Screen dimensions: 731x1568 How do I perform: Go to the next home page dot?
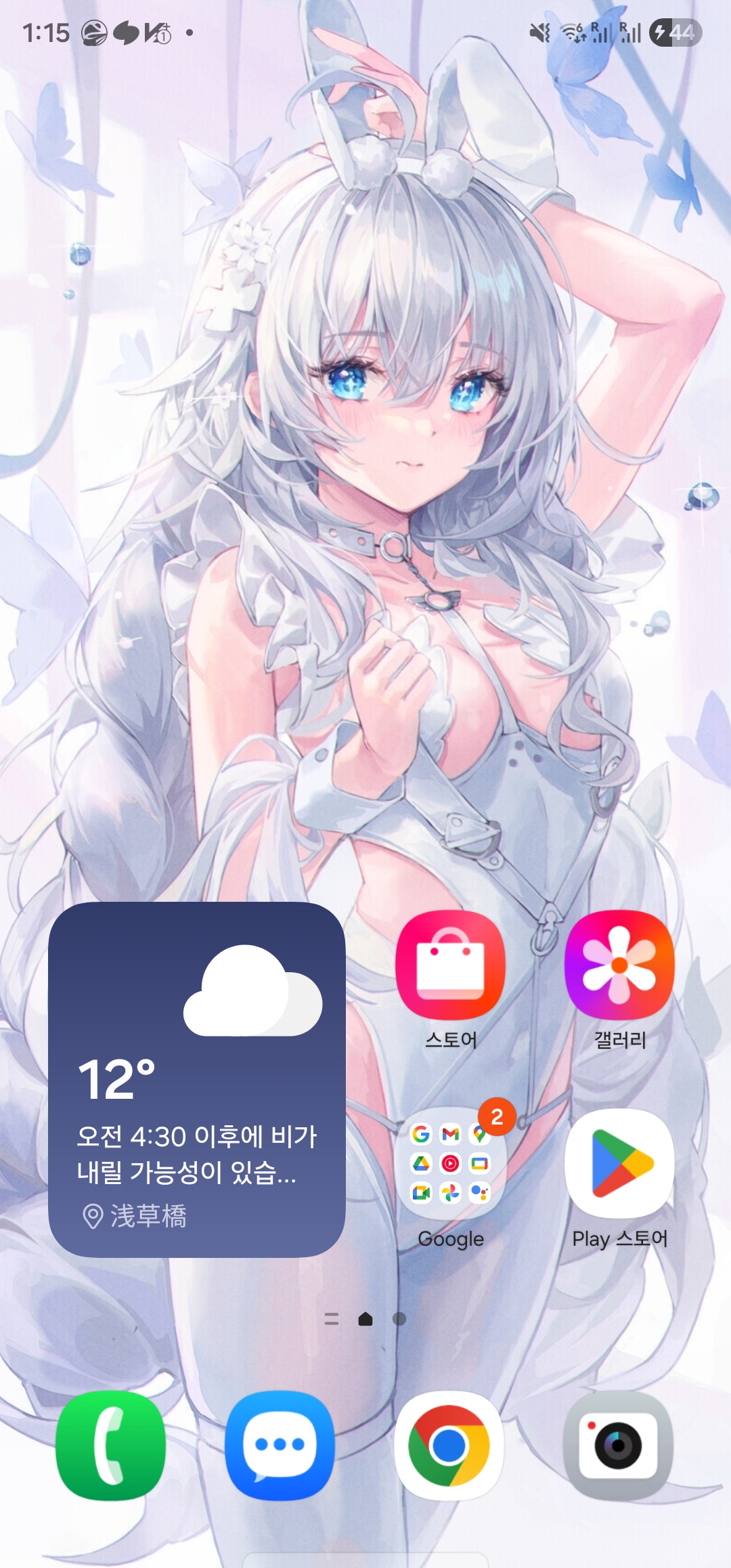click(x=399, y=1319)
